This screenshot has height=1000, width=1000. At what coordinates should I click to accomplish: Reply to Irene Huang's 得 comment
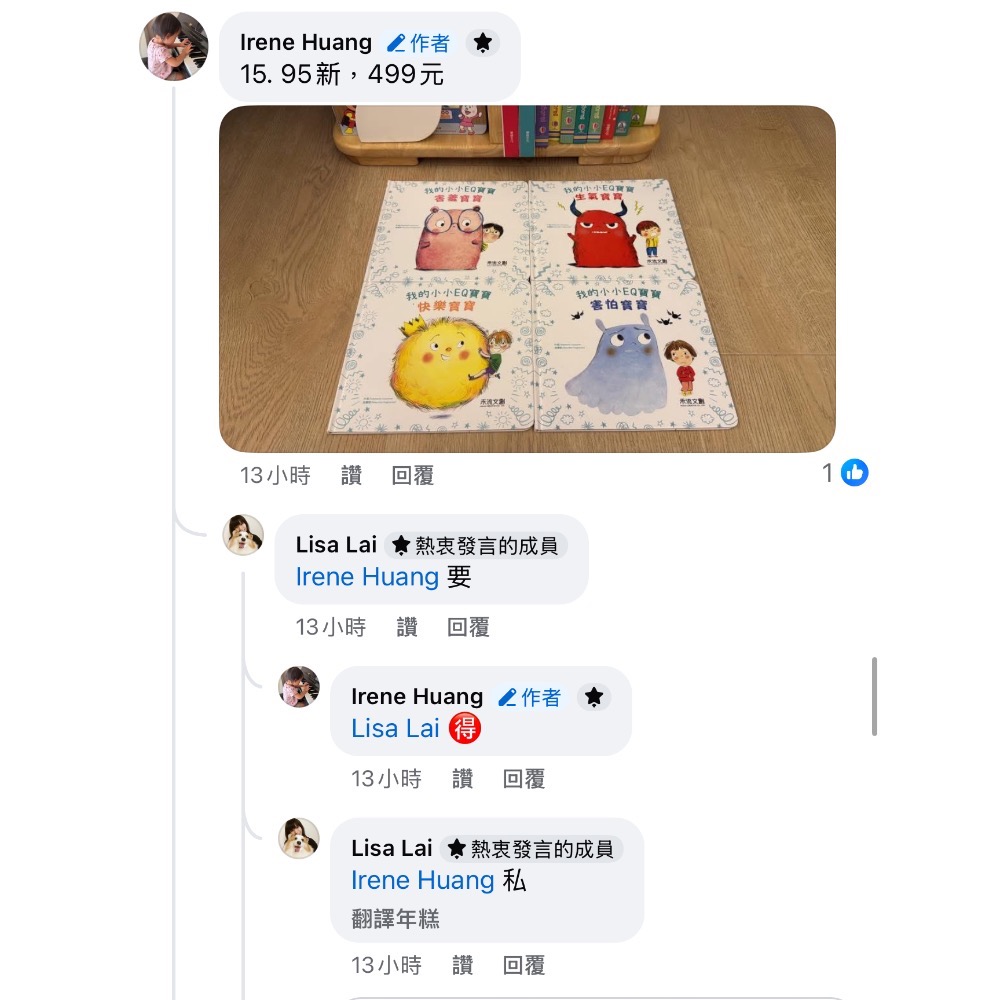coord(523,779)
